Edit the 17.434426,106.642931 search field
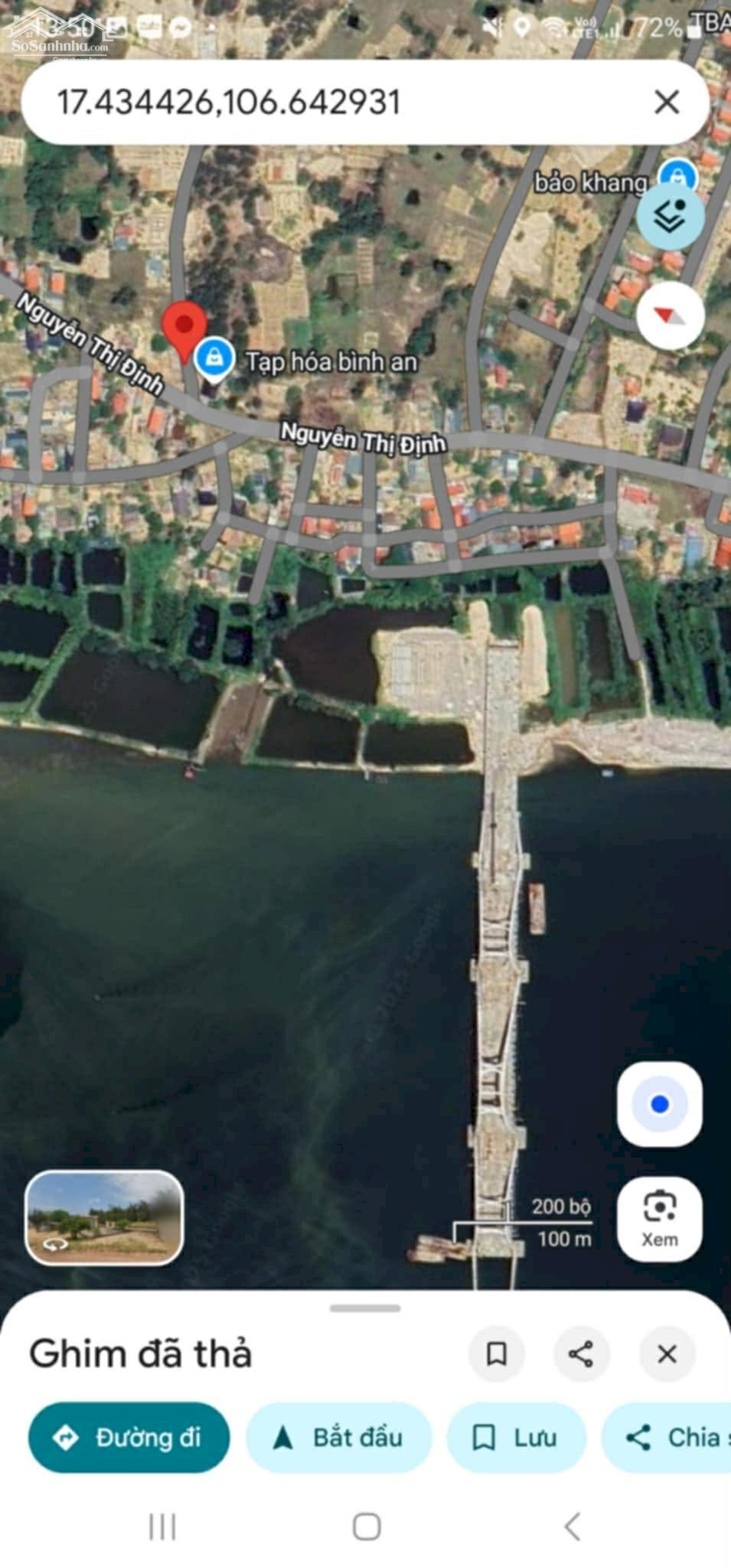This screenshot has height=1568, width=731. (x=306, y=102)
